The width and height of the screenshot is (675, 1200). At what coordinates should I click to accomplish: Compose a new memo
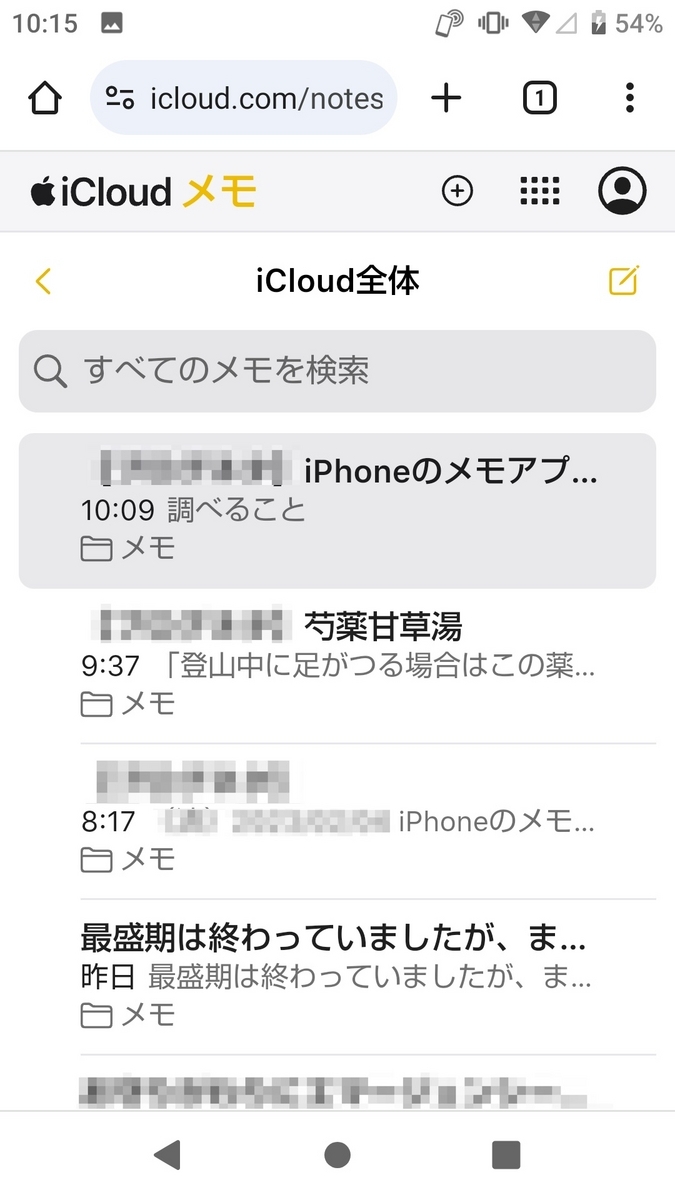click(x=623, y=281)
